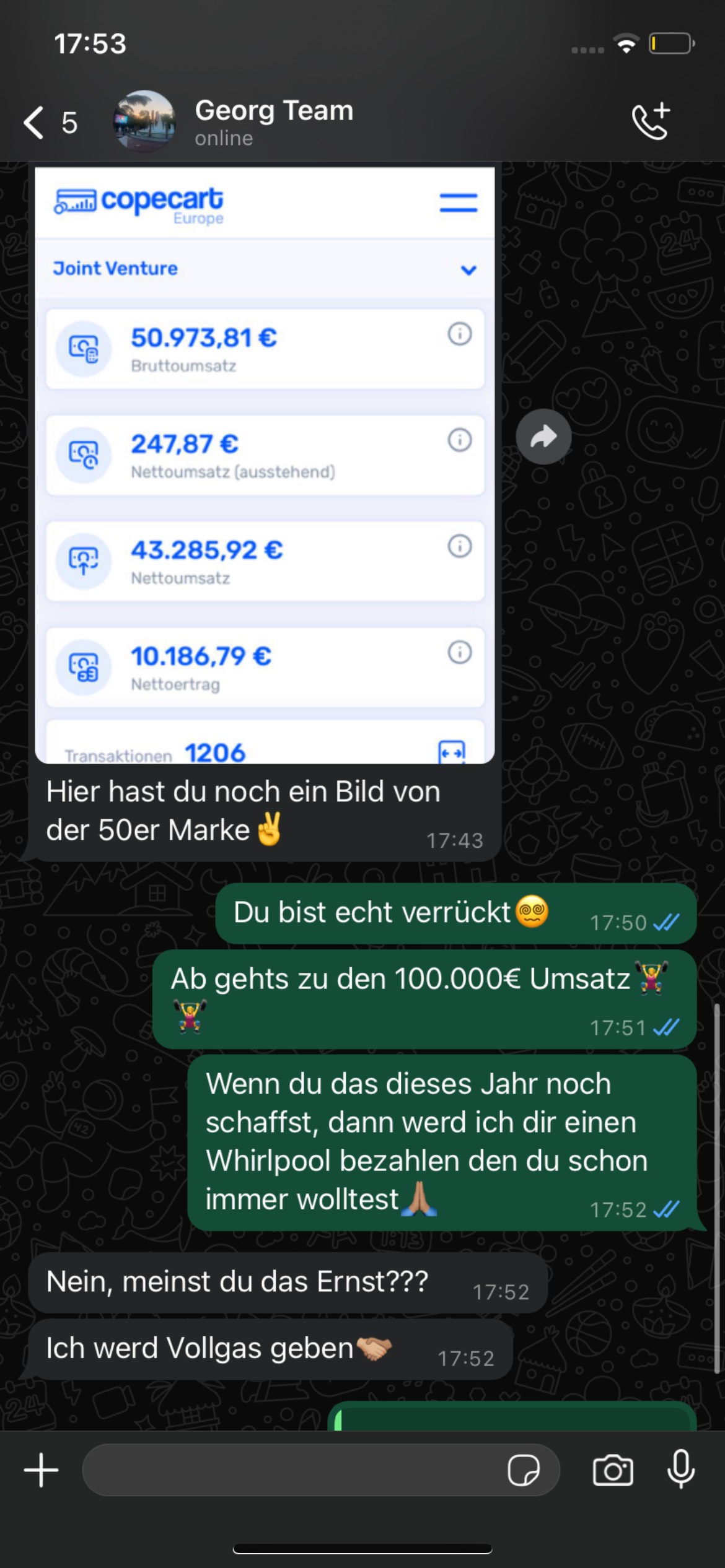This screenshot has width=725, height=1568.
Task: Tap the microphone to record voice message
Action: point(680,1470)
